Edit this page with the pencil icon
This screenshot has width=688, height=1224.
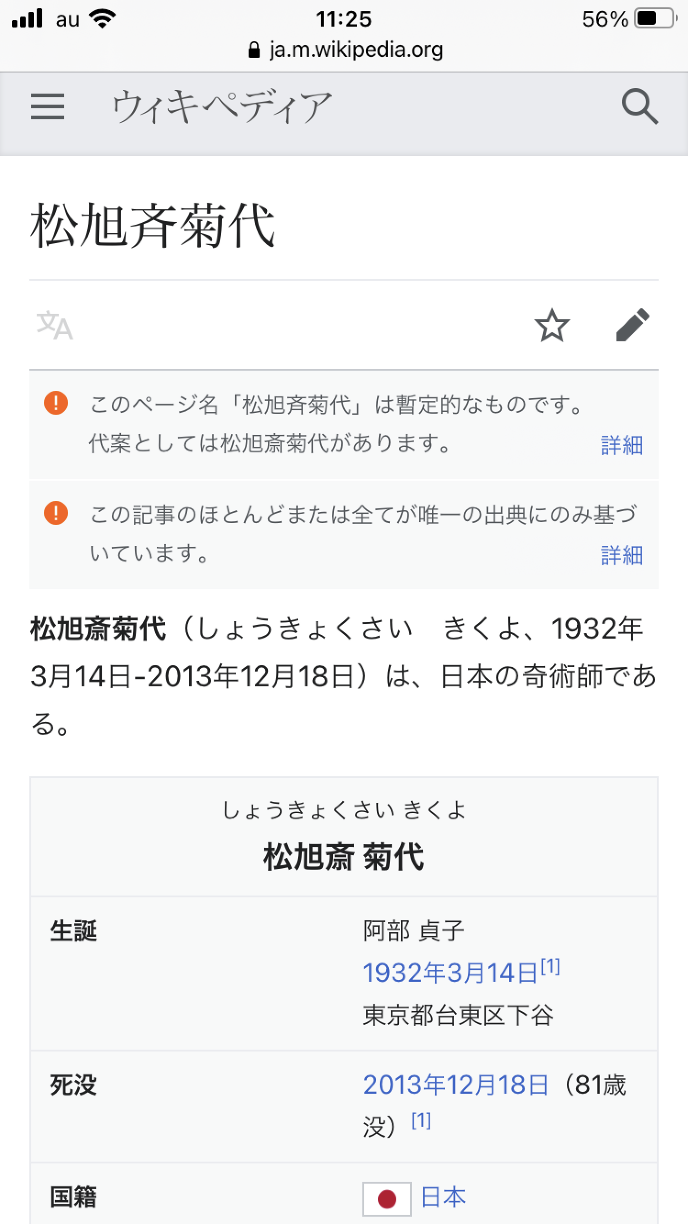[632, 325]
